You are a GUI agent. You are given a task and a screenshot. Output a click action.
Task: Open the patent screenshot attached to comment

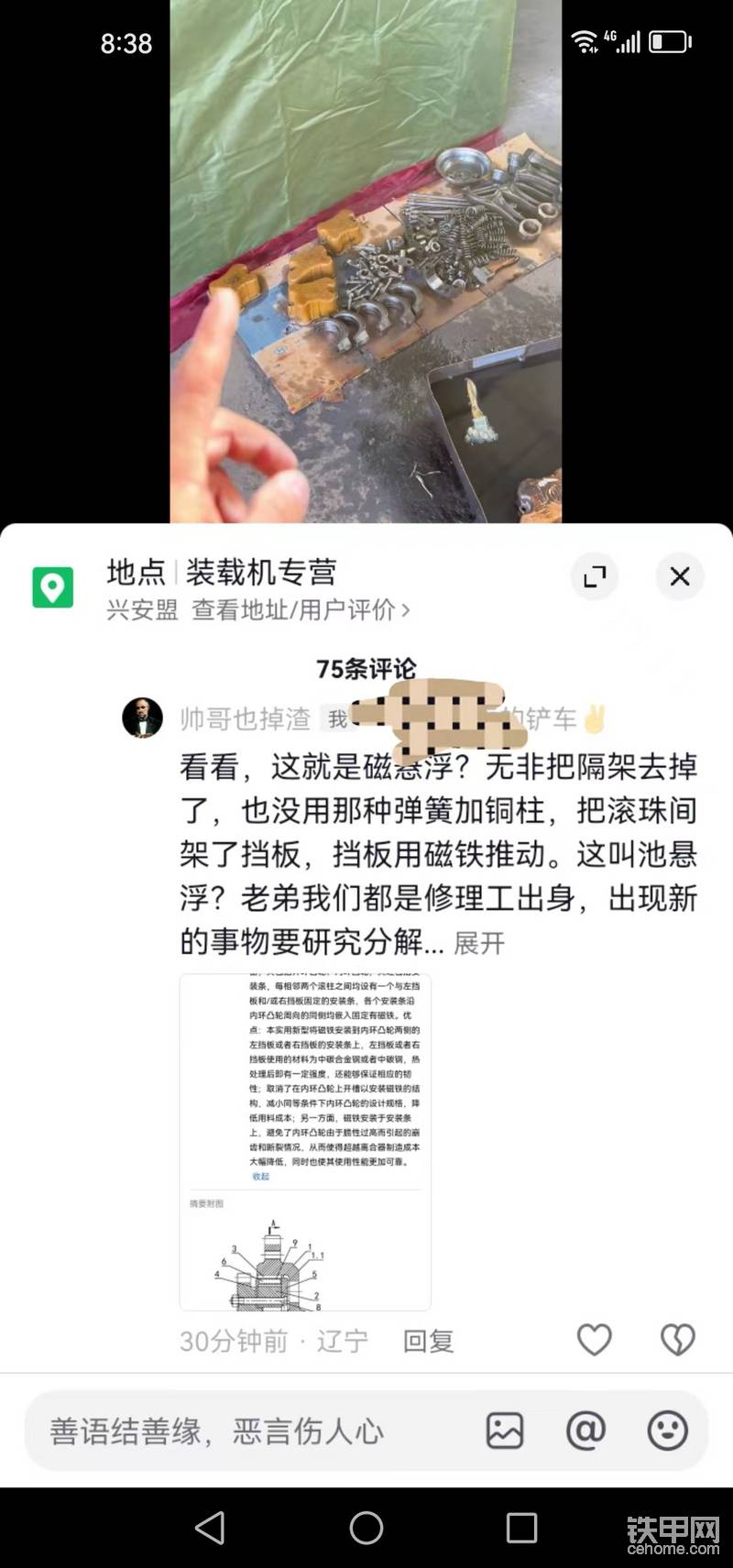(x=305, y=1142)
